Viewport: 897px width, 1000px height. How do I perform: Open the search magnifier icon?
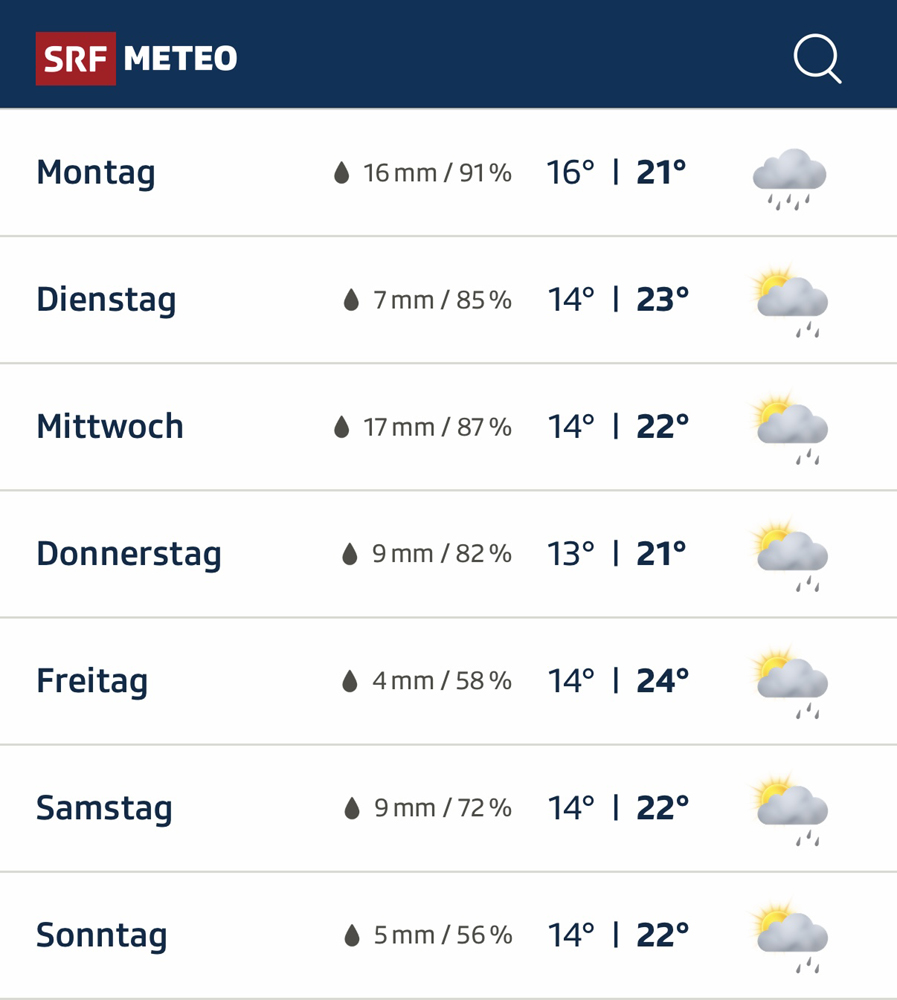(817, 59)
